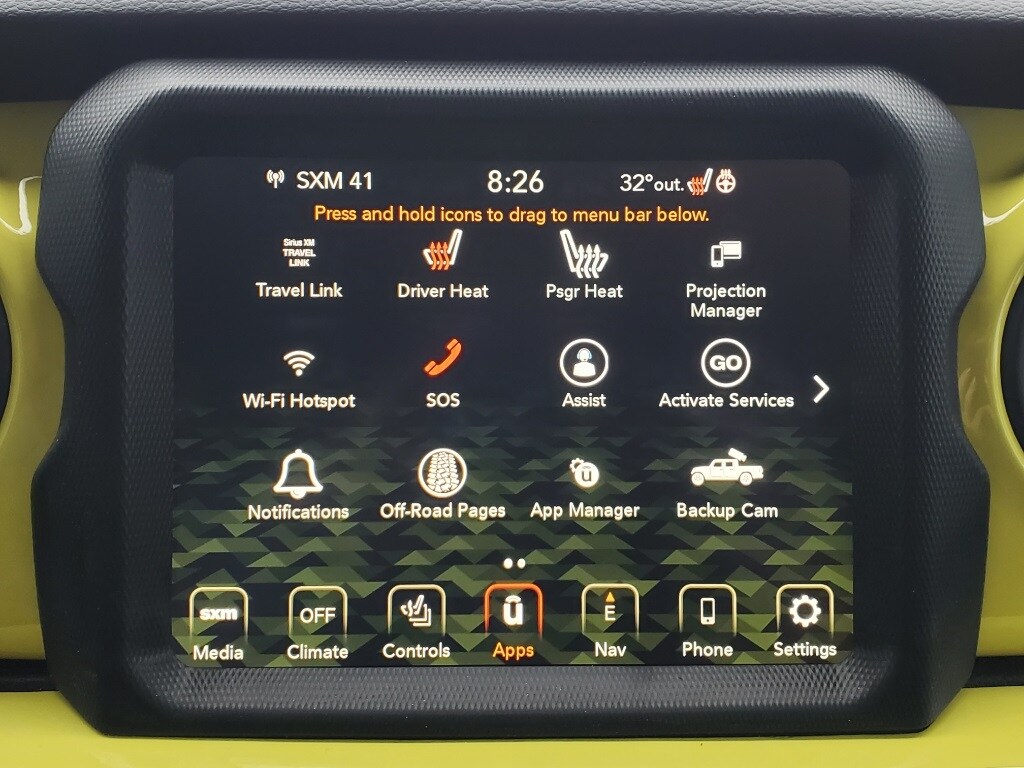Select the Apps tab
The image size is (1024, 768).
(x=513, y=622)
